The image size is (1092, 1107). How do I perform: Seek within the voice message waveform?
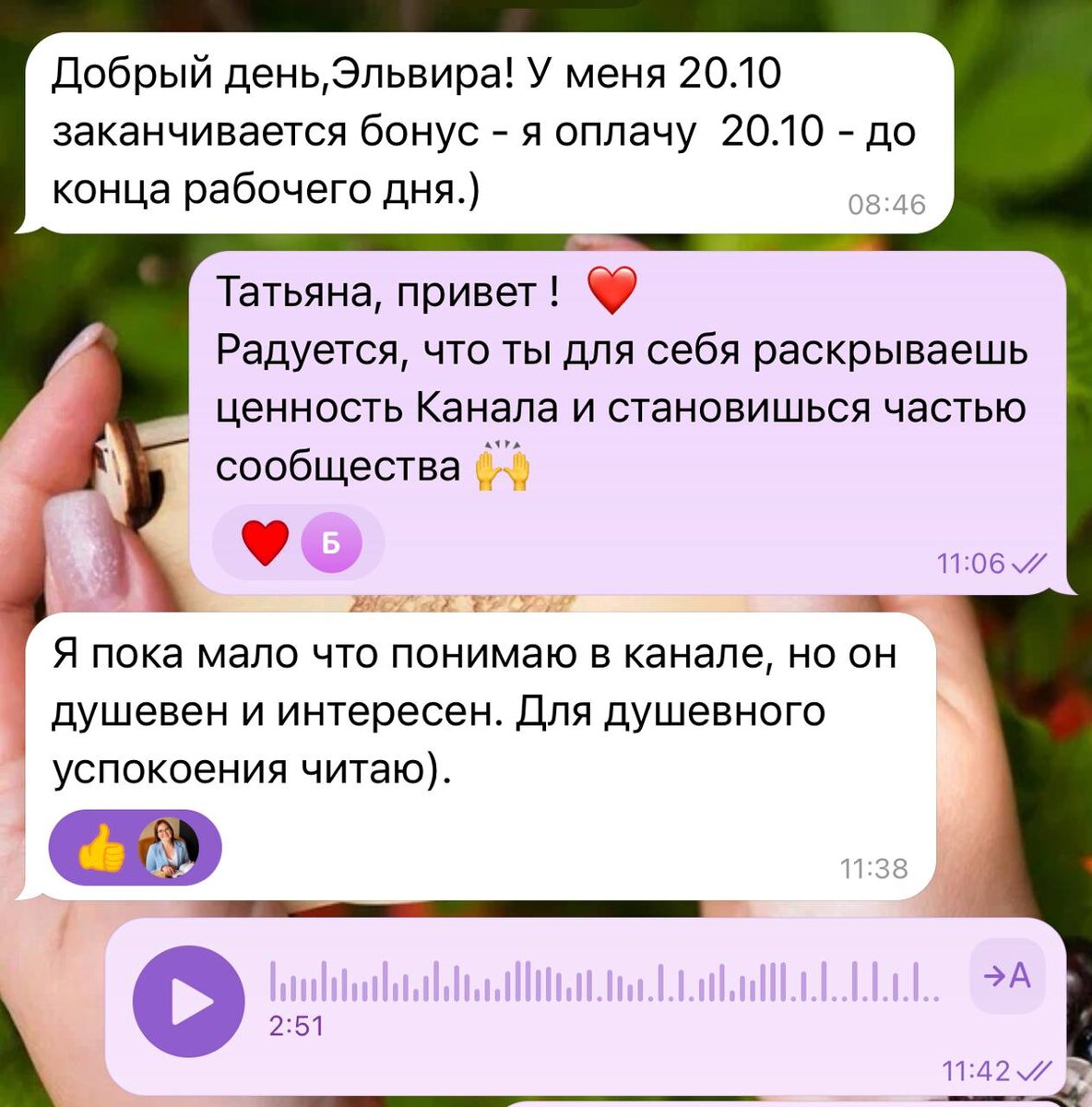click(x=605, y=981)
